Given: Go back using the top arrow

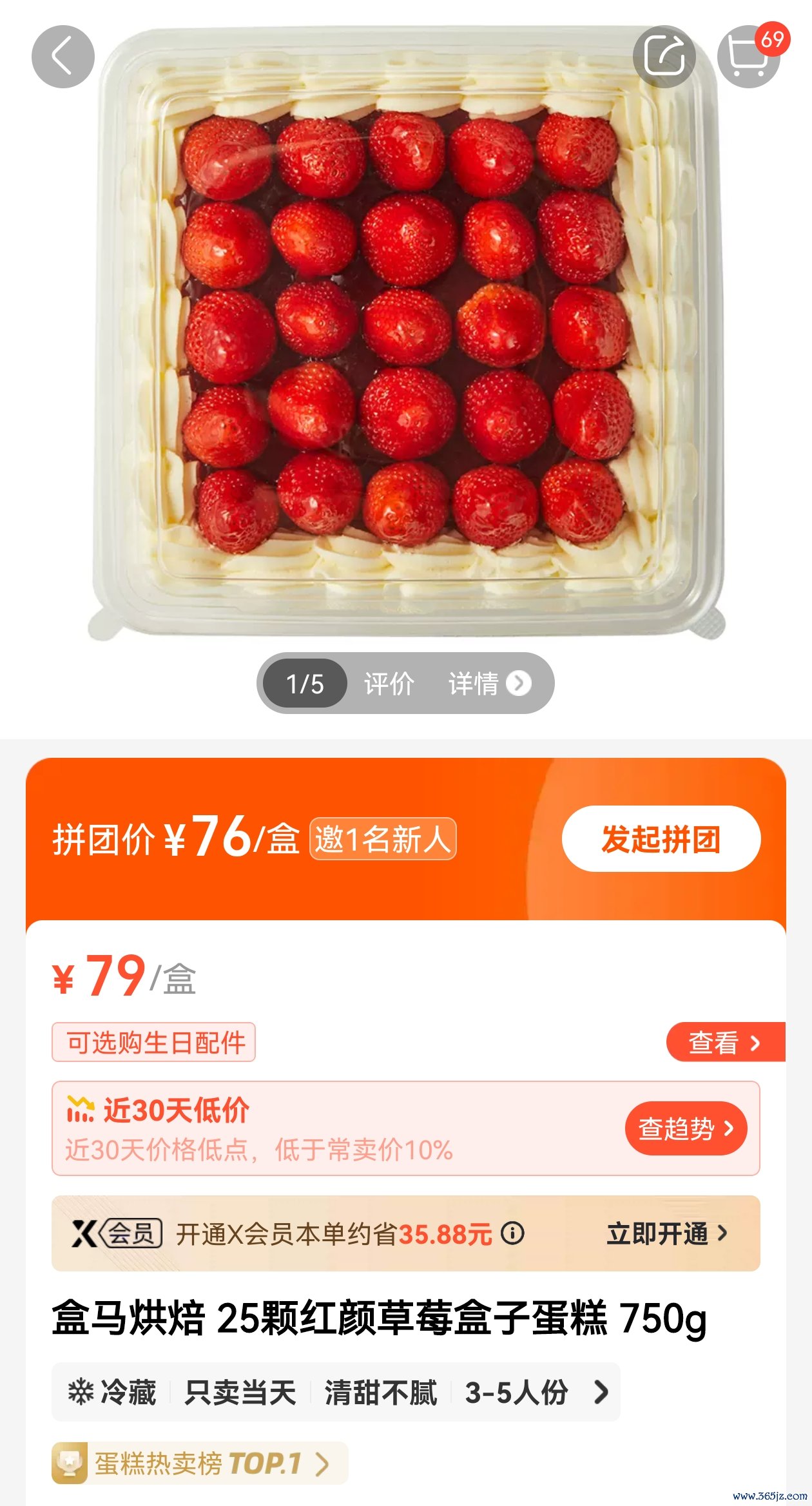Looking at the screenshot, I should tap(63, 57).
